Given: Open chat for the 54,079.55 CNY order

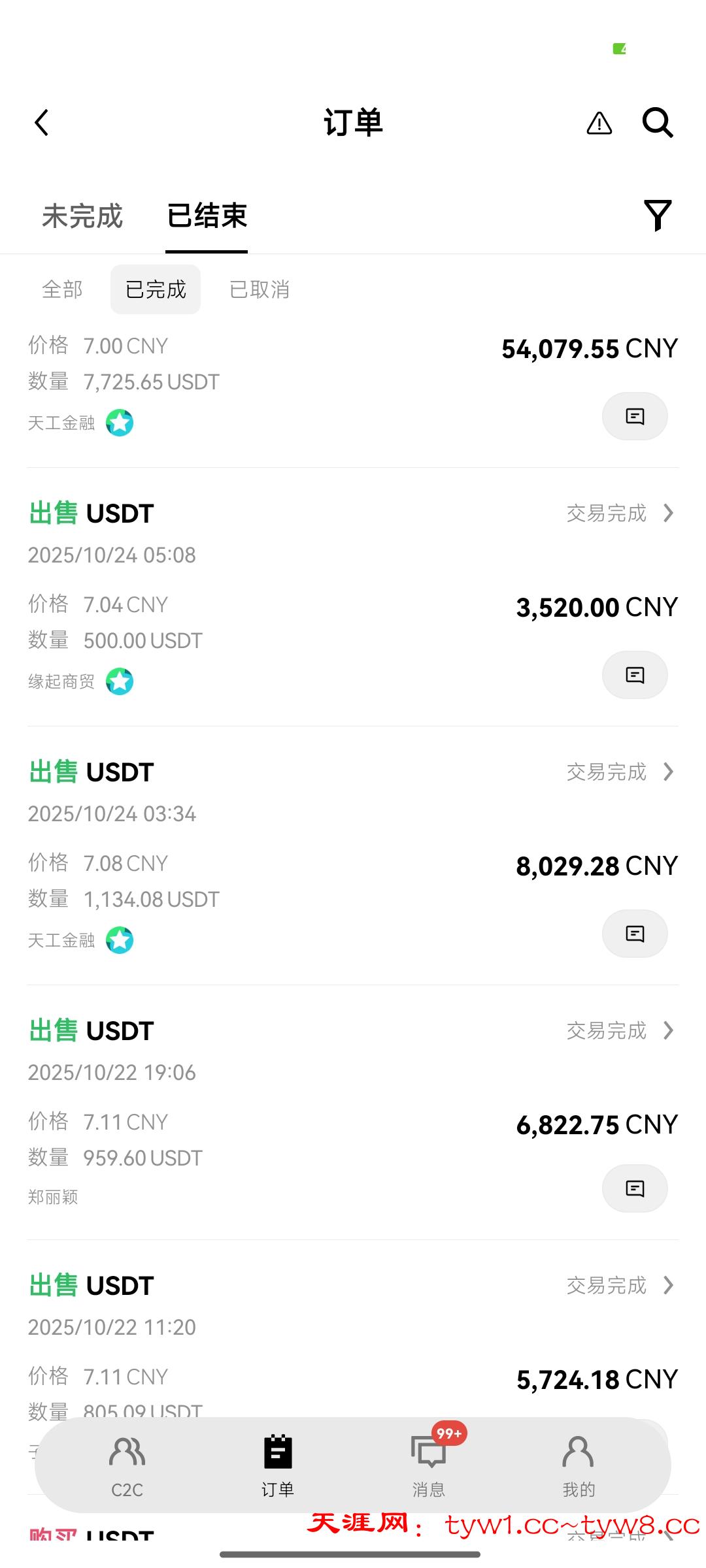Looking at the screenshot, I should (x=635, y=416).
